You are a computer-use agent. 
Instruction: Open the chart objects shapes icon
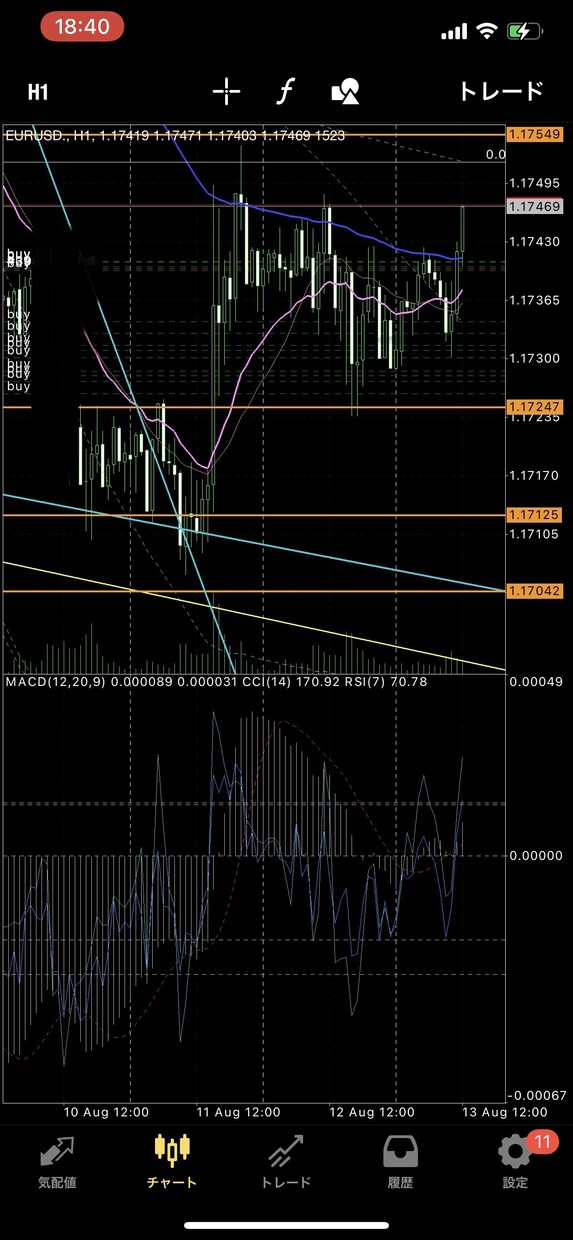coord(345,92)
